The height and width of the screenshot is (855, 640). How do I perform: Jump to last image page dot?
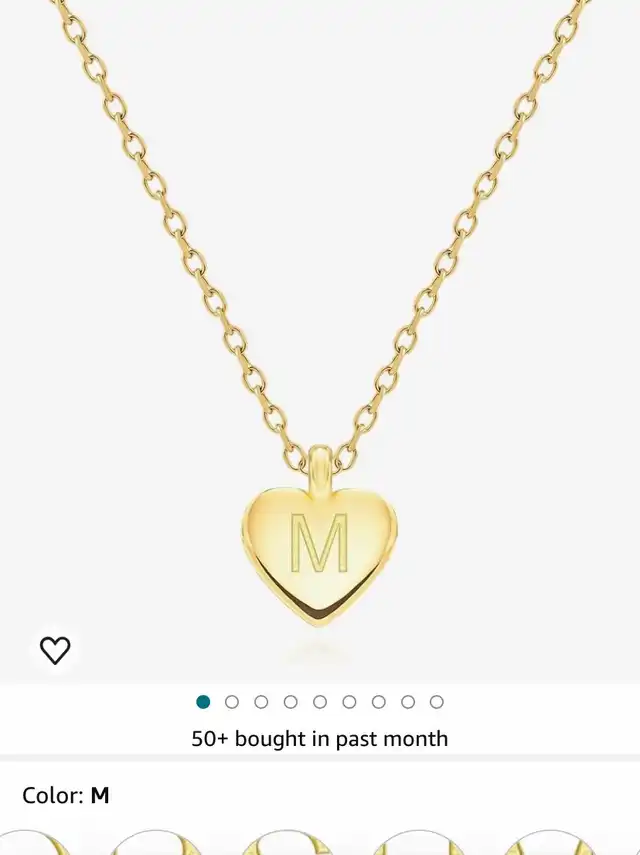pos(436,702)
